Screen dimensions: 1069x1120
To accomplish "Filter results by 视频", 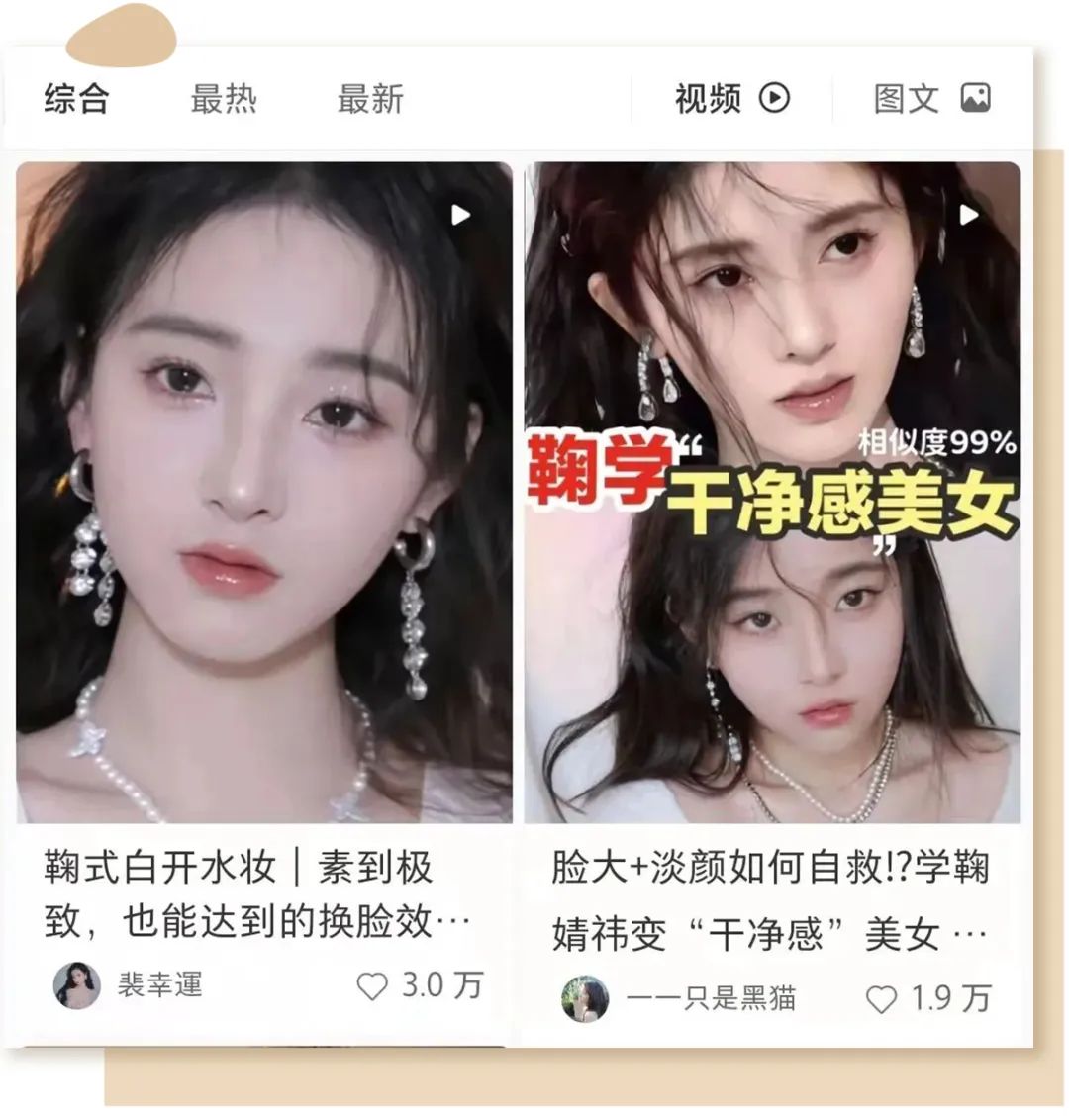I will tap(731, 98).
